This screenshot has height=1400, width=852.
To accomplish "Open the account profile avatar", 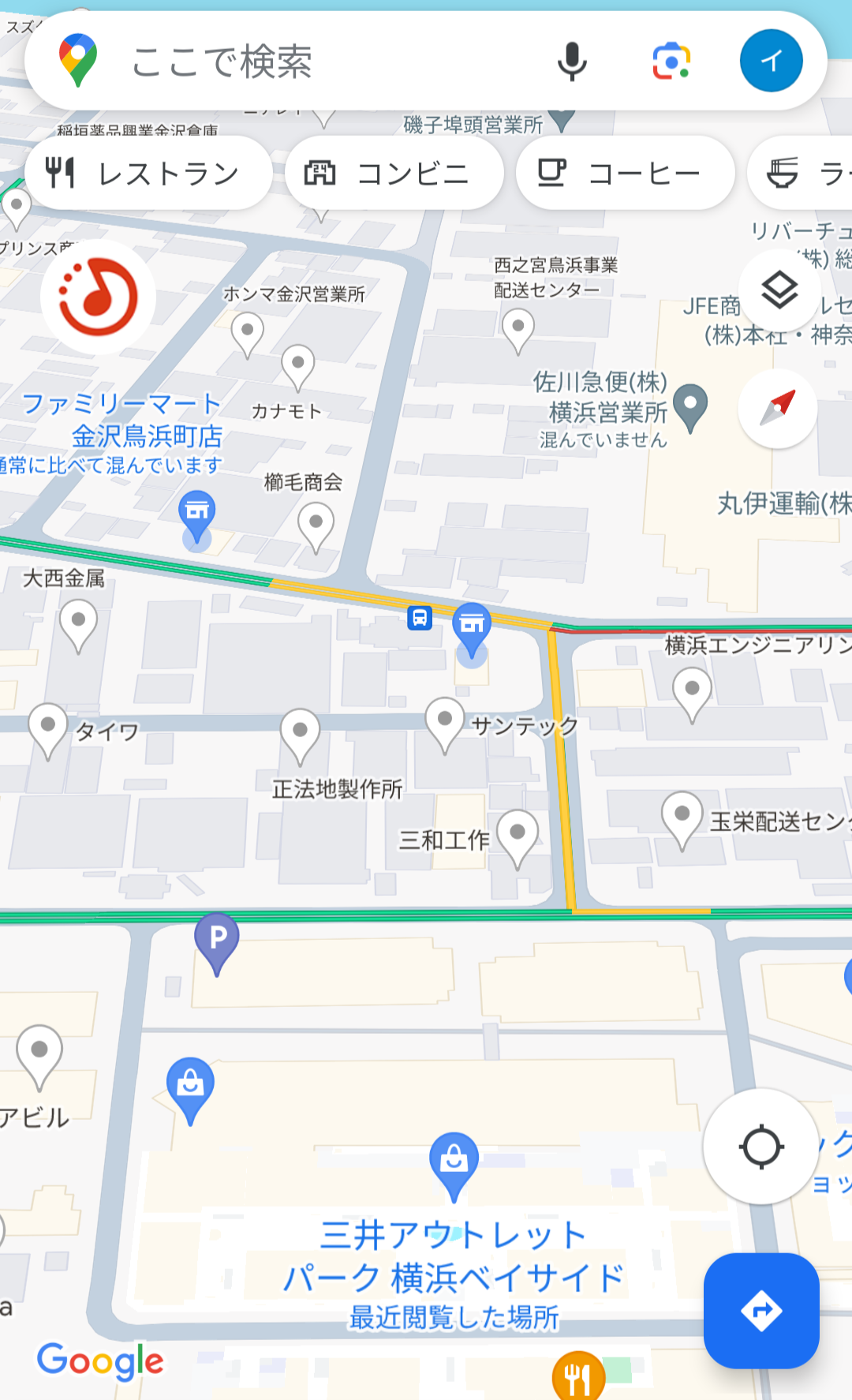I will tap(771, 62).
